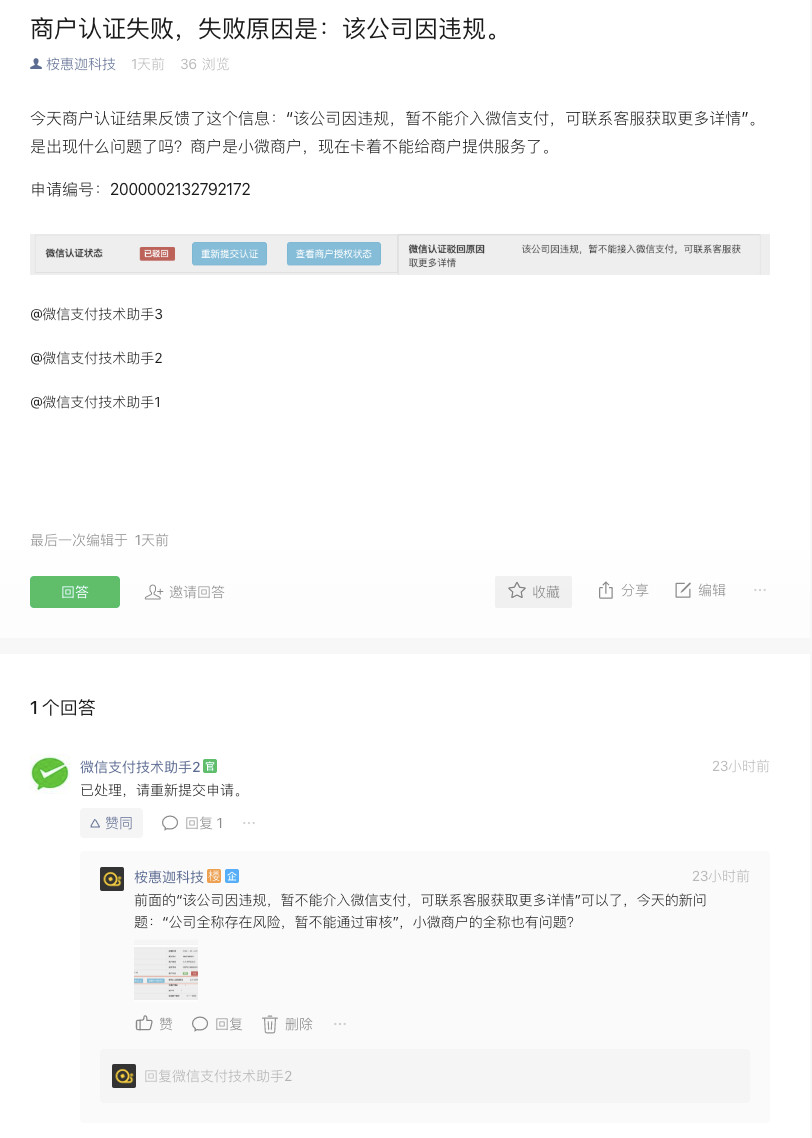The height and width of the screenshot is (1138, 812).
Task: Share this question via 分享
Action: click(x=623, y=590)
